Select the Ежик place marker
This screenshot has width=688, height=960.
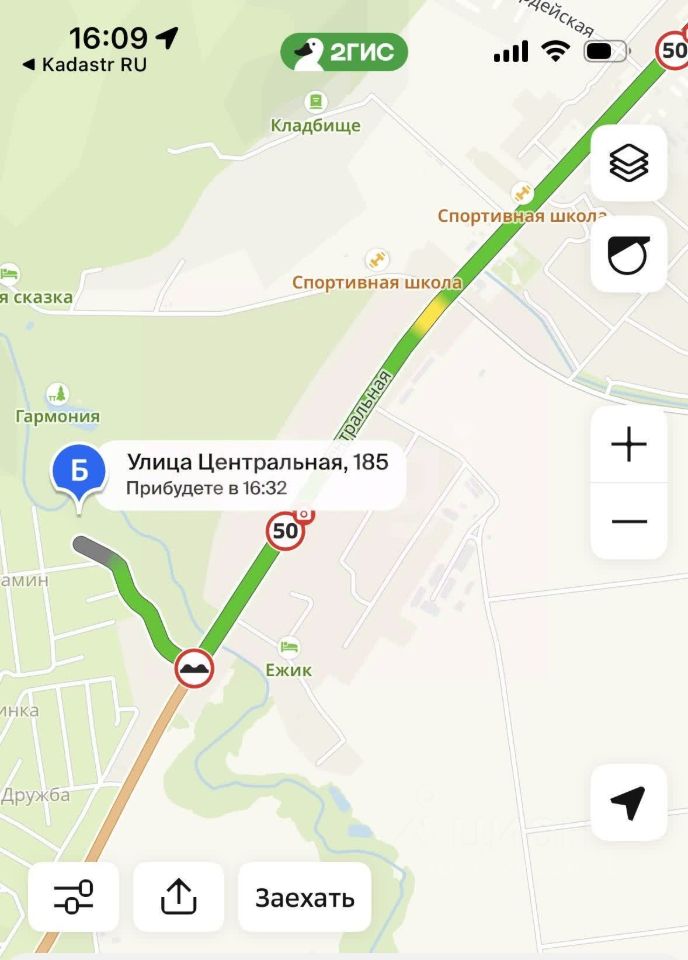(x=289, y=647)
